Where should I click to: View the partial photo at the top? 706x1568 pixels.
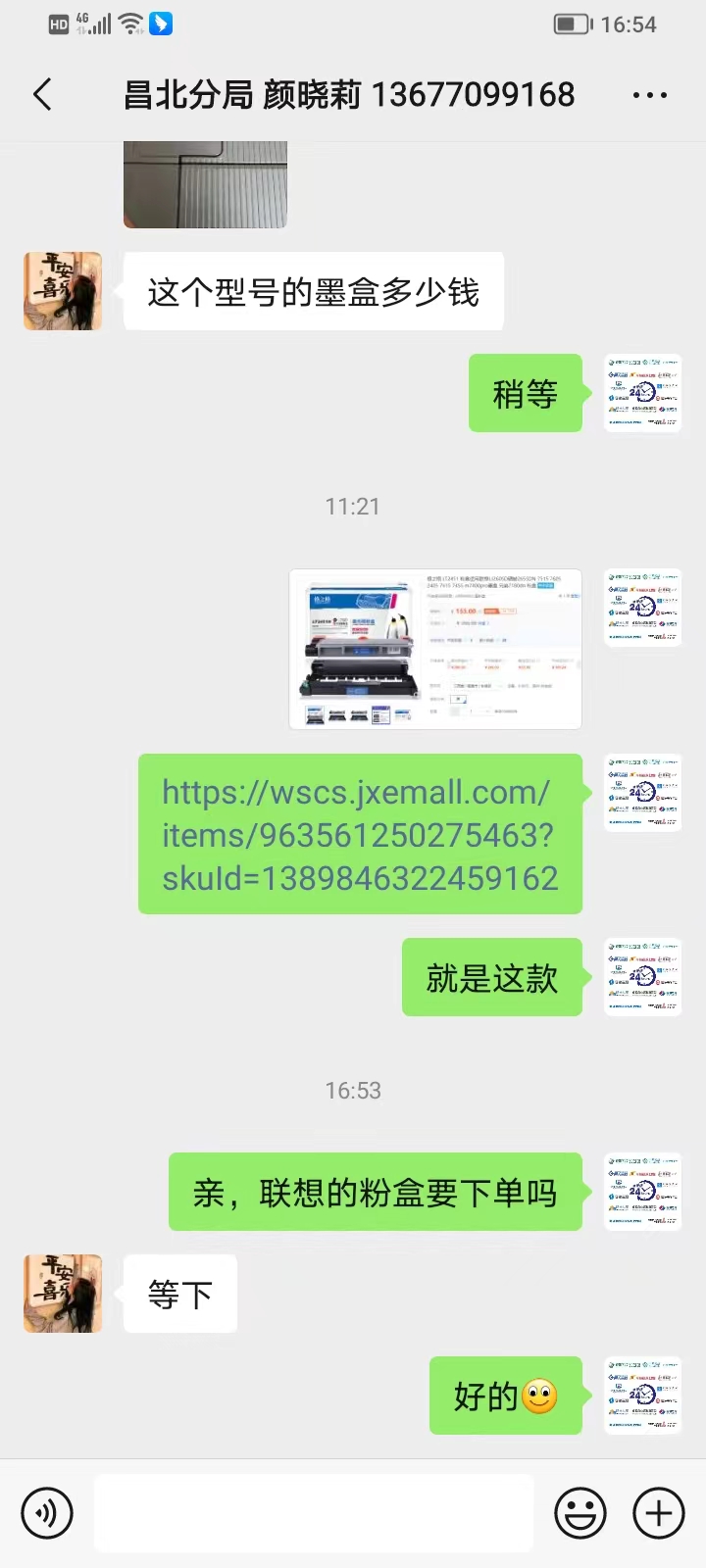[205, 184]
